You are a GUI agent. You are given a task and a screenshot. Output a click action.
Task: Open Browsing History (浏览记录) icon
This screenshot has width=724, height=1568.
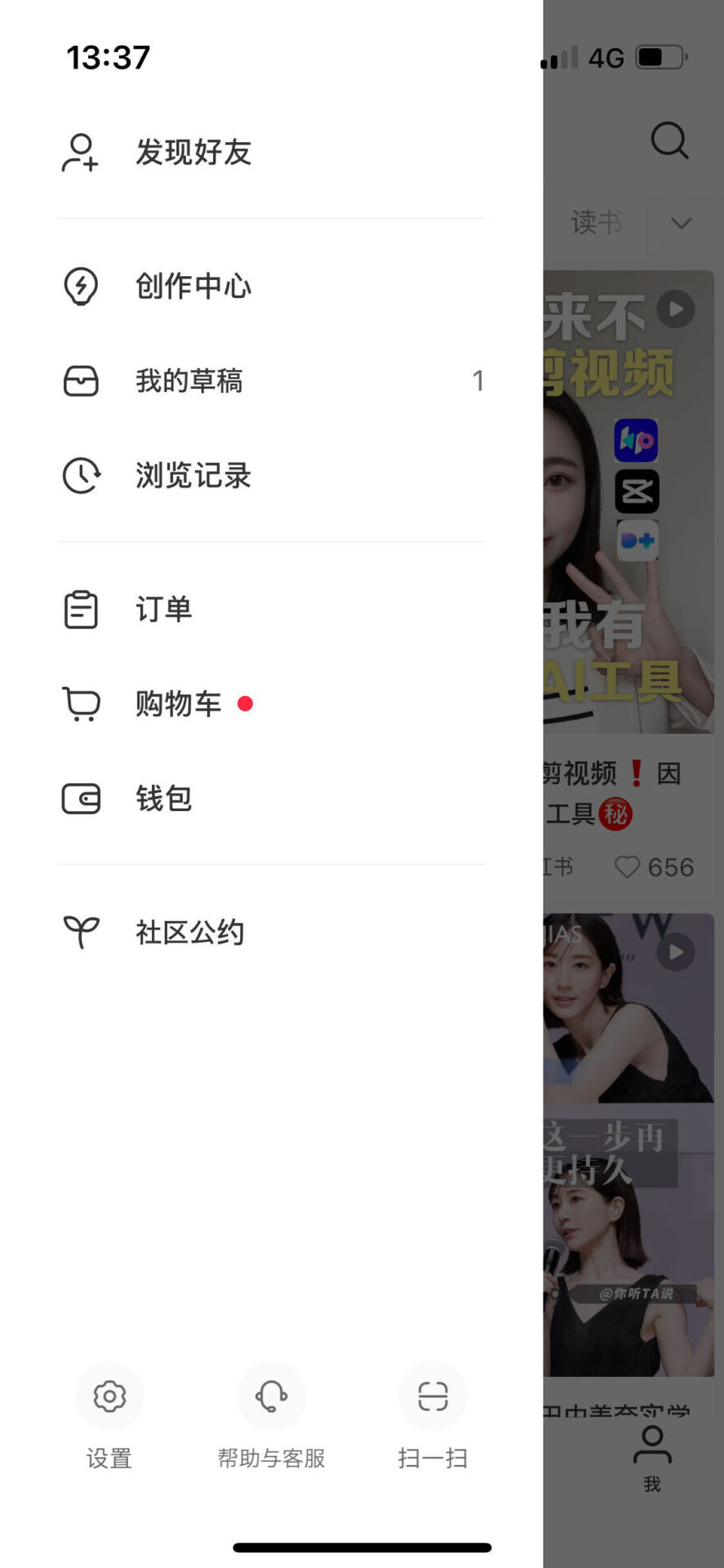pos(80,475)
